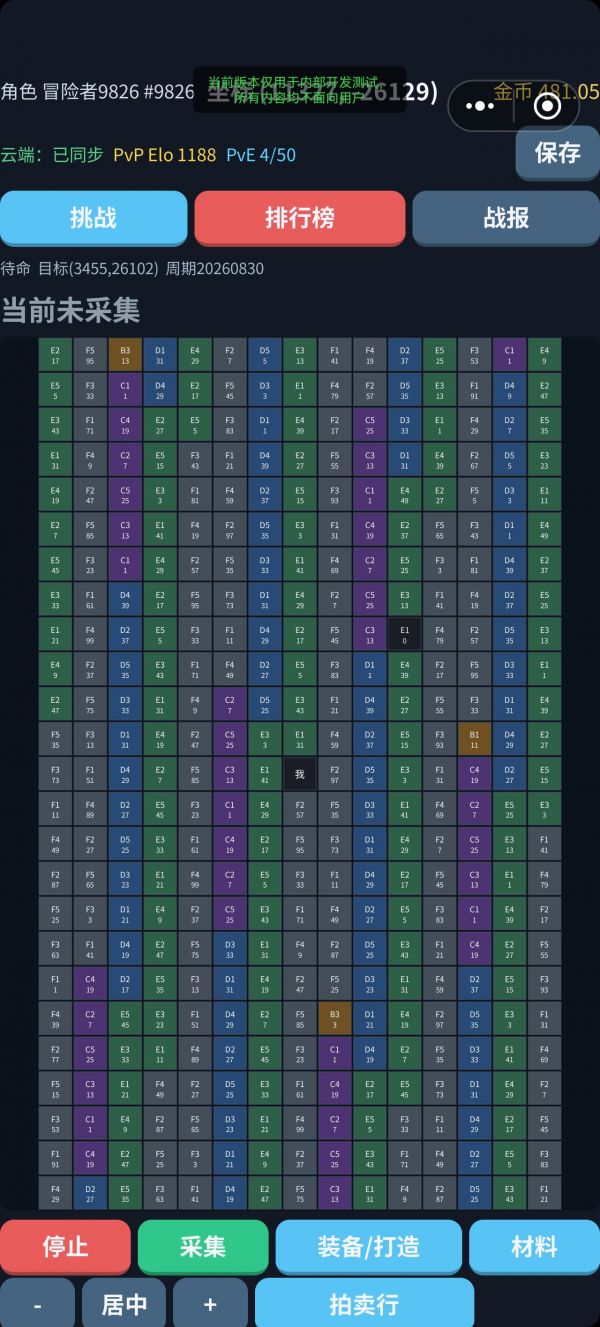View the 战报 battle report

click(506, 217)
